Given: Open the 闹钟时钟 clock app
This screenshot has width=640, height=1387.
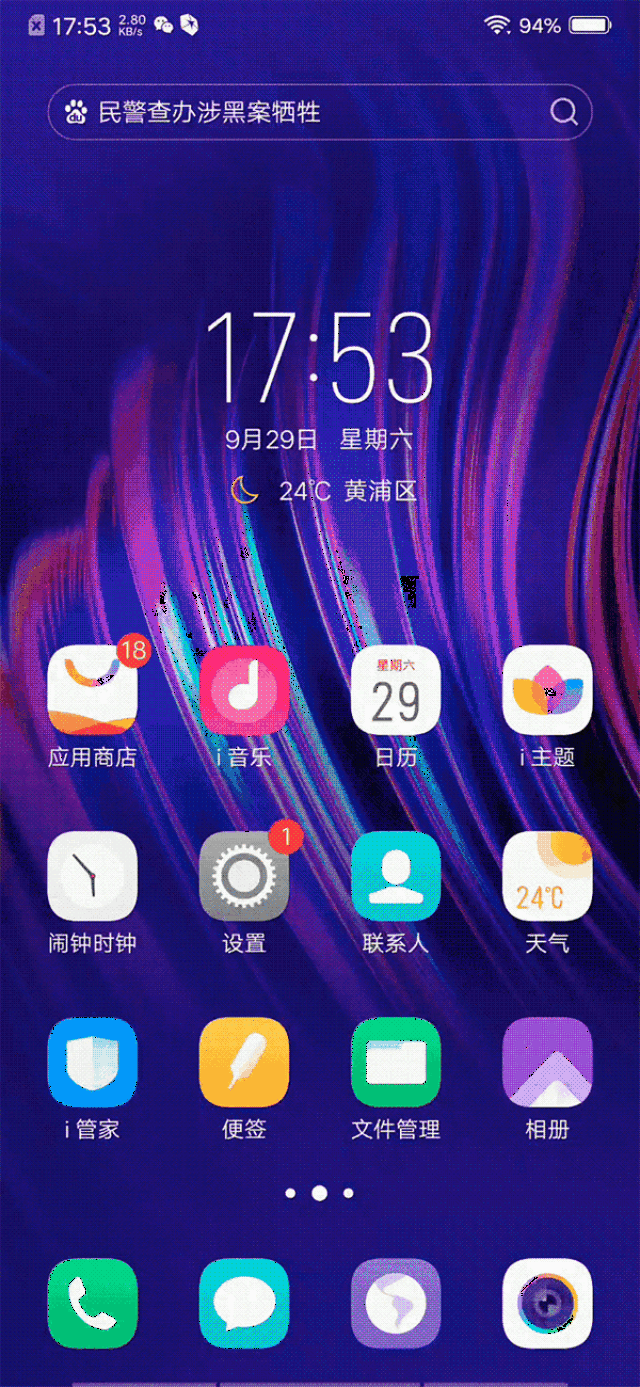Looking at the screenshot, I should pos(92,876).
